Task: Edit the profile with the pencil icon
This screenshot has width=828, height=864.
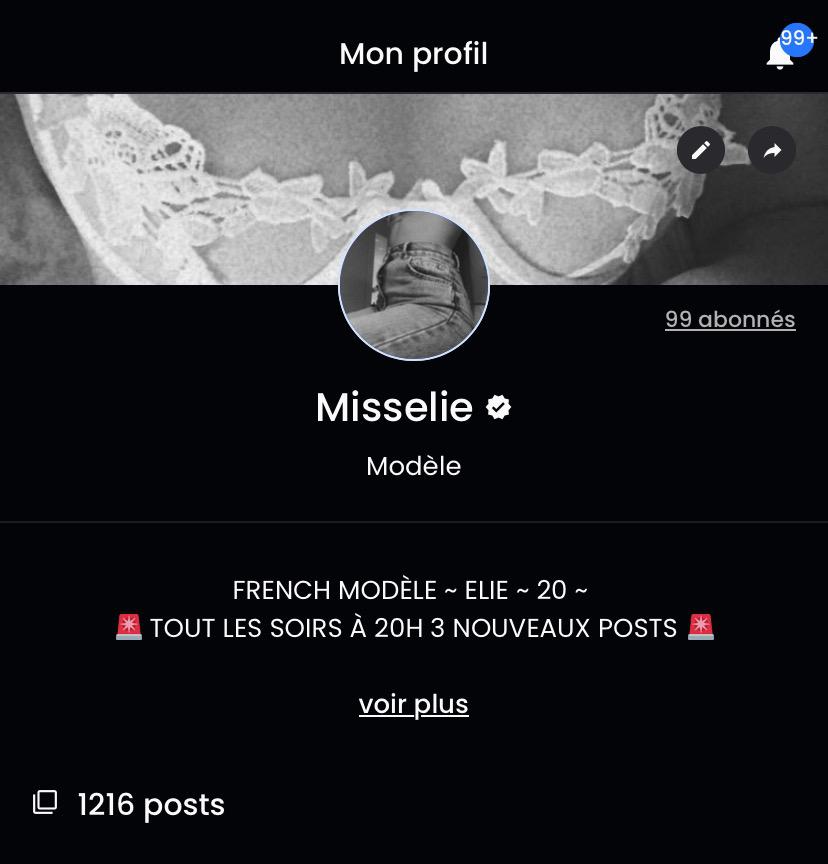Action: (701, 150)
